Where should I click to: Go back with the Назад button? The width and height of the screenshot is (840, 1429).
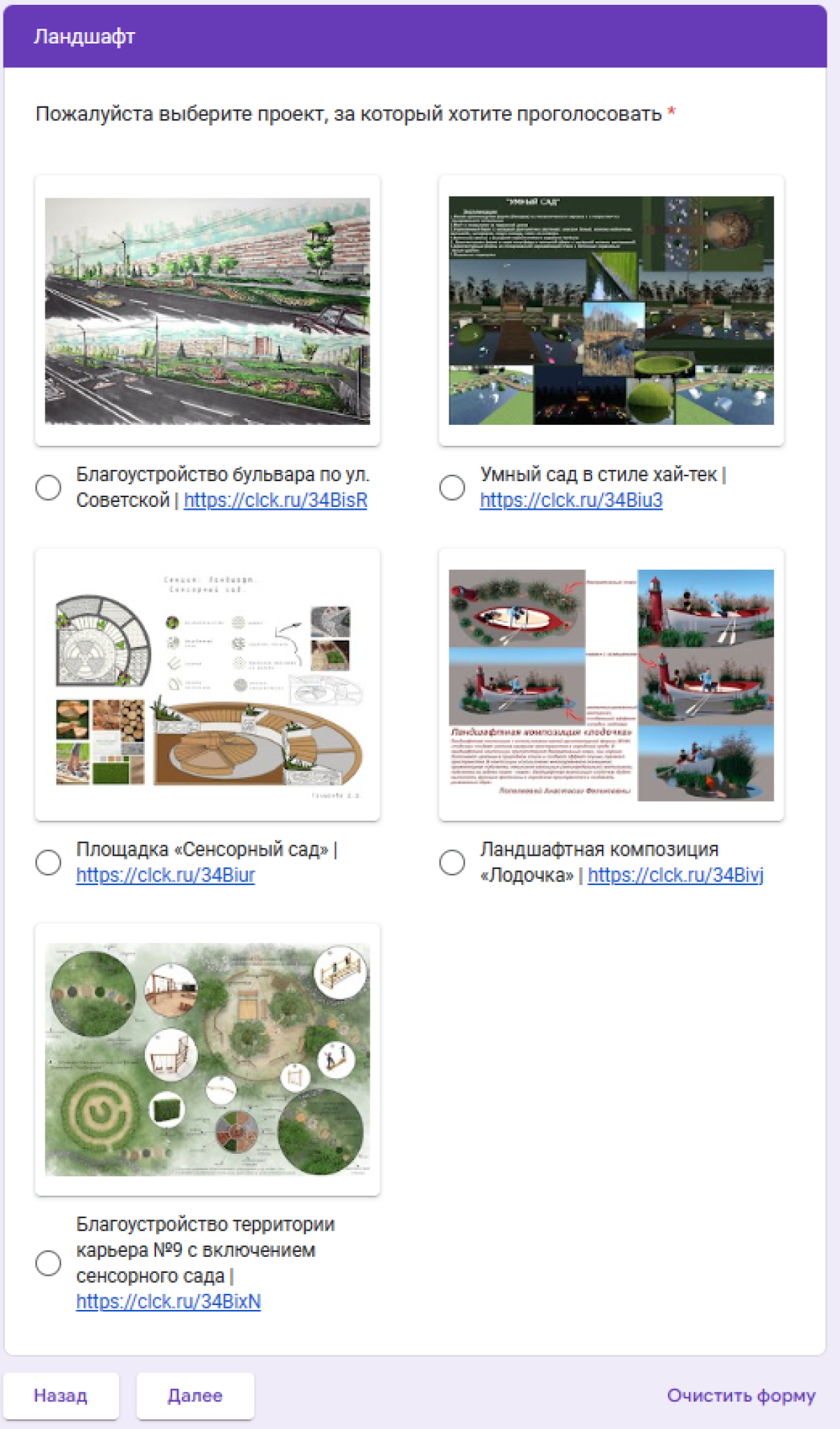pos(61,1396)
